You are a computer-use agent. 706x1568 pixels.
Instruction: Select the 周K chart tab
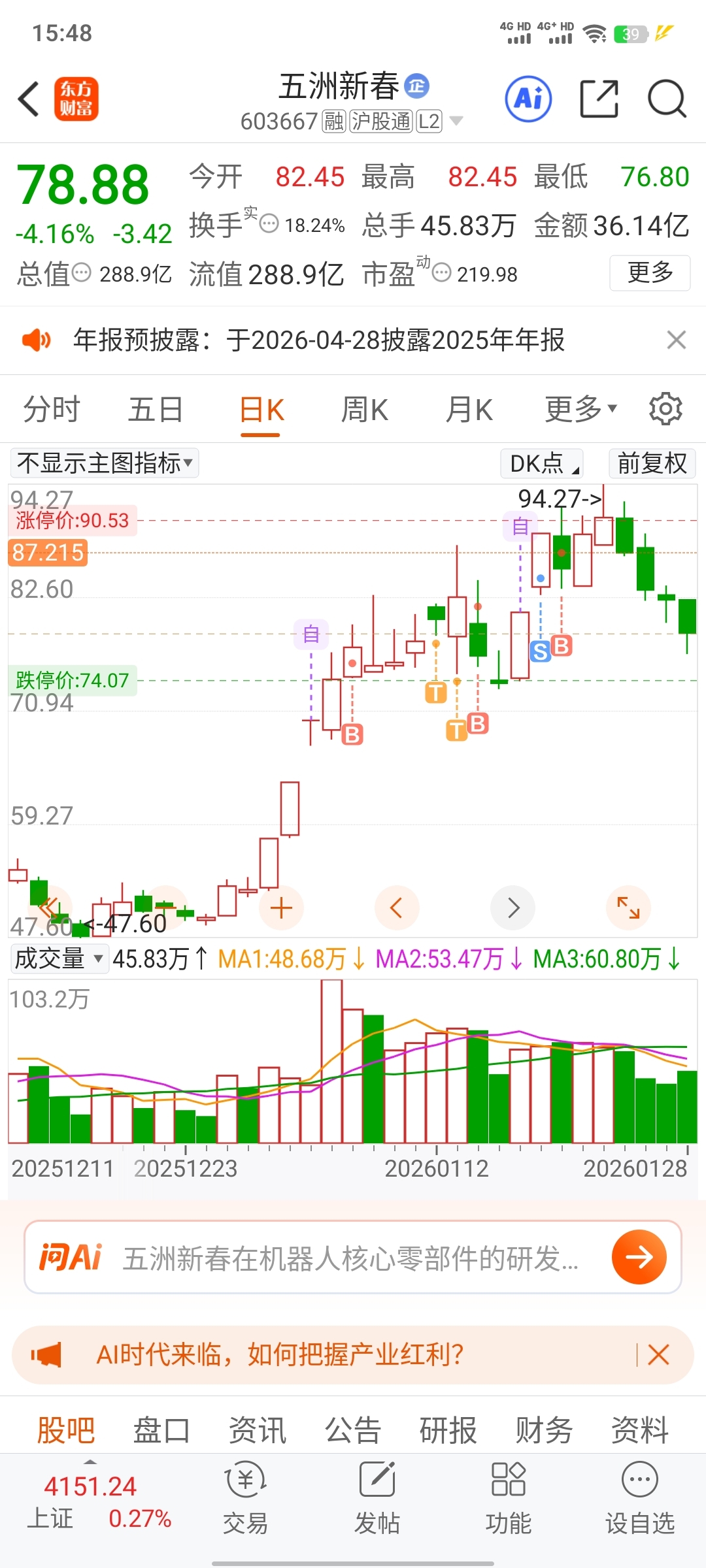(365, 410)
